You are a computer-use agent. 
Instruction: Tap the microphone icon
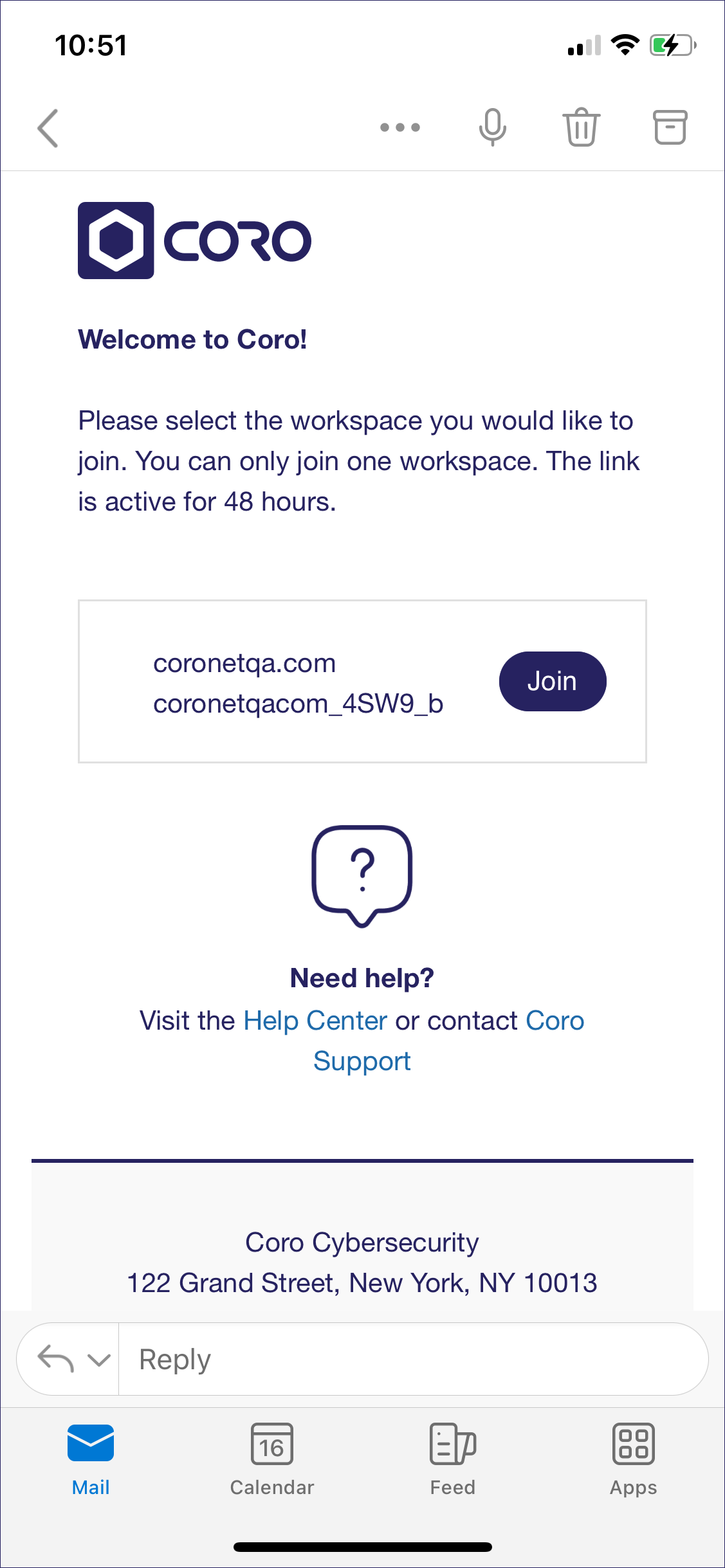coord(492,127)
